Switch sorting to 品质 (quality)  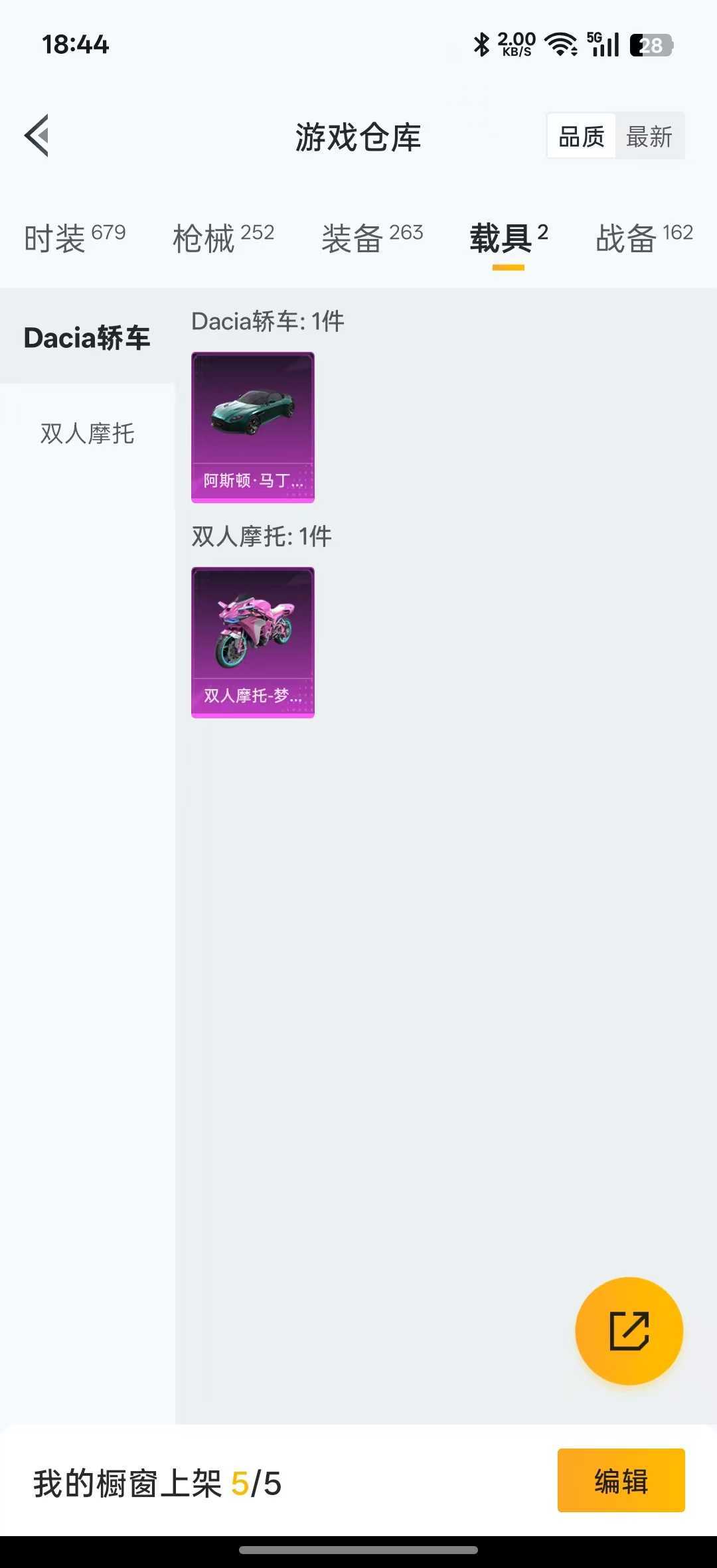tap(580, 136)
